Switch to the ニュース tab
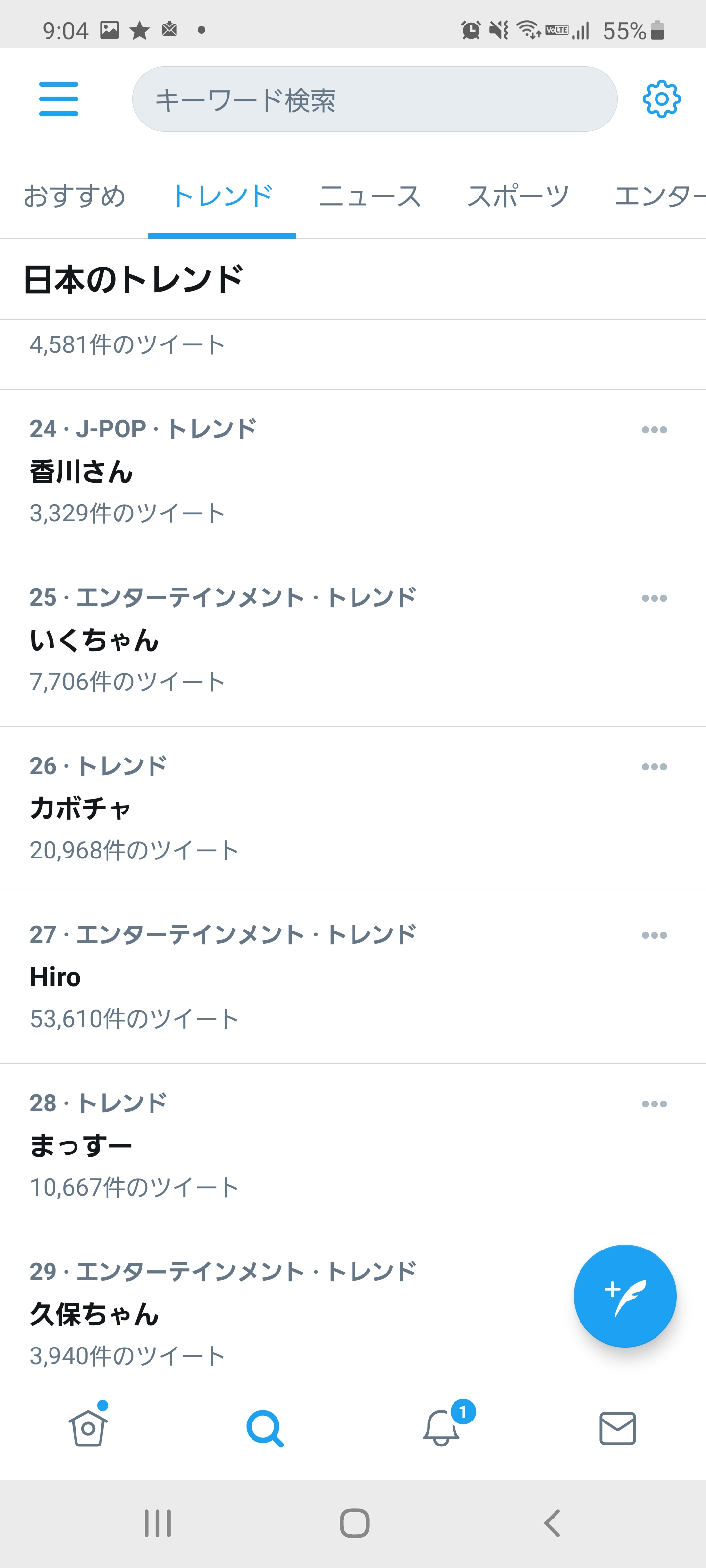This screenshot has height=1568, width=706. (x=370, y=196)
